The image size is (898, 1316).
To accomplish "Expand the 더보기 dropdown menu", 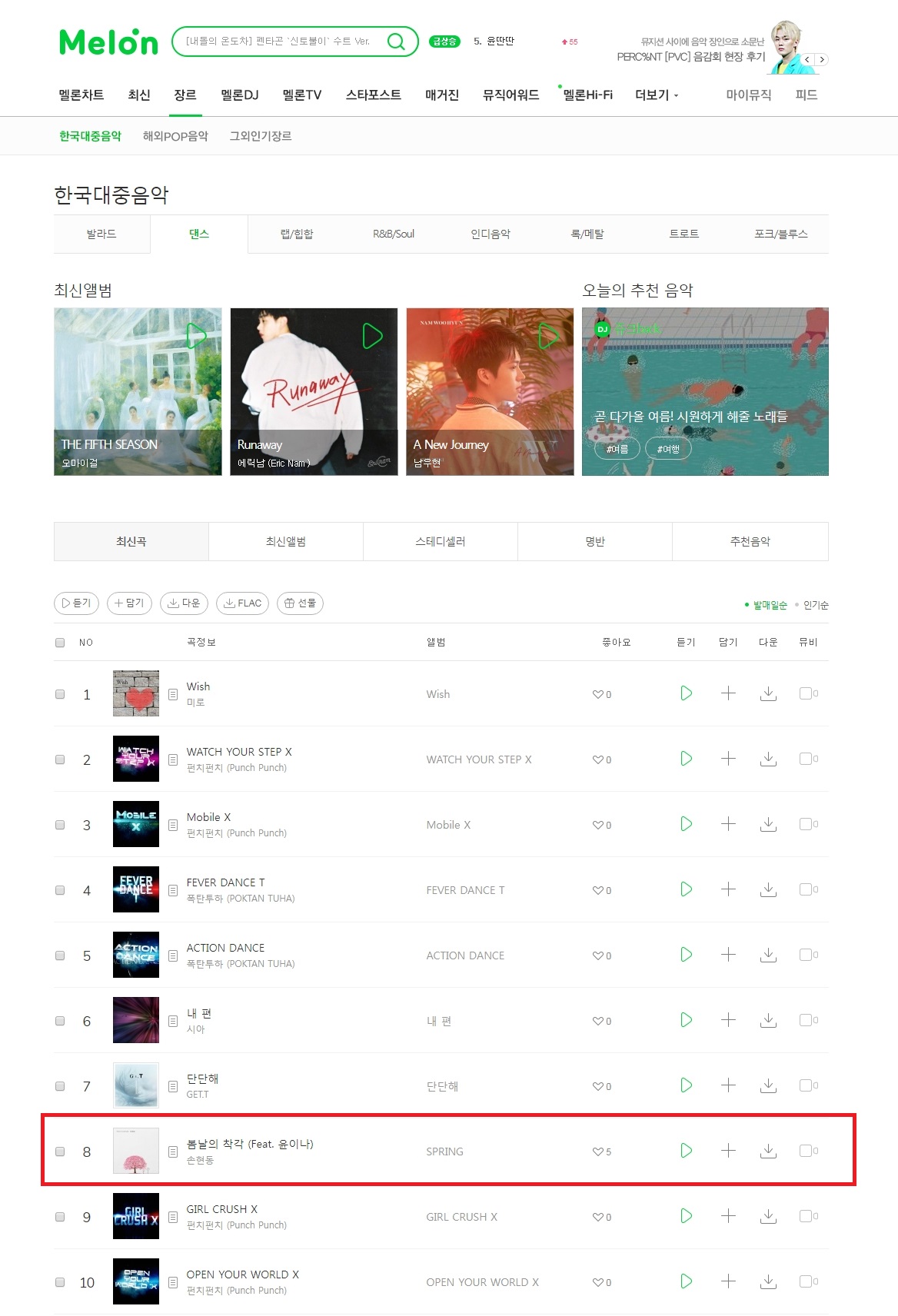I will coord(657,95).
